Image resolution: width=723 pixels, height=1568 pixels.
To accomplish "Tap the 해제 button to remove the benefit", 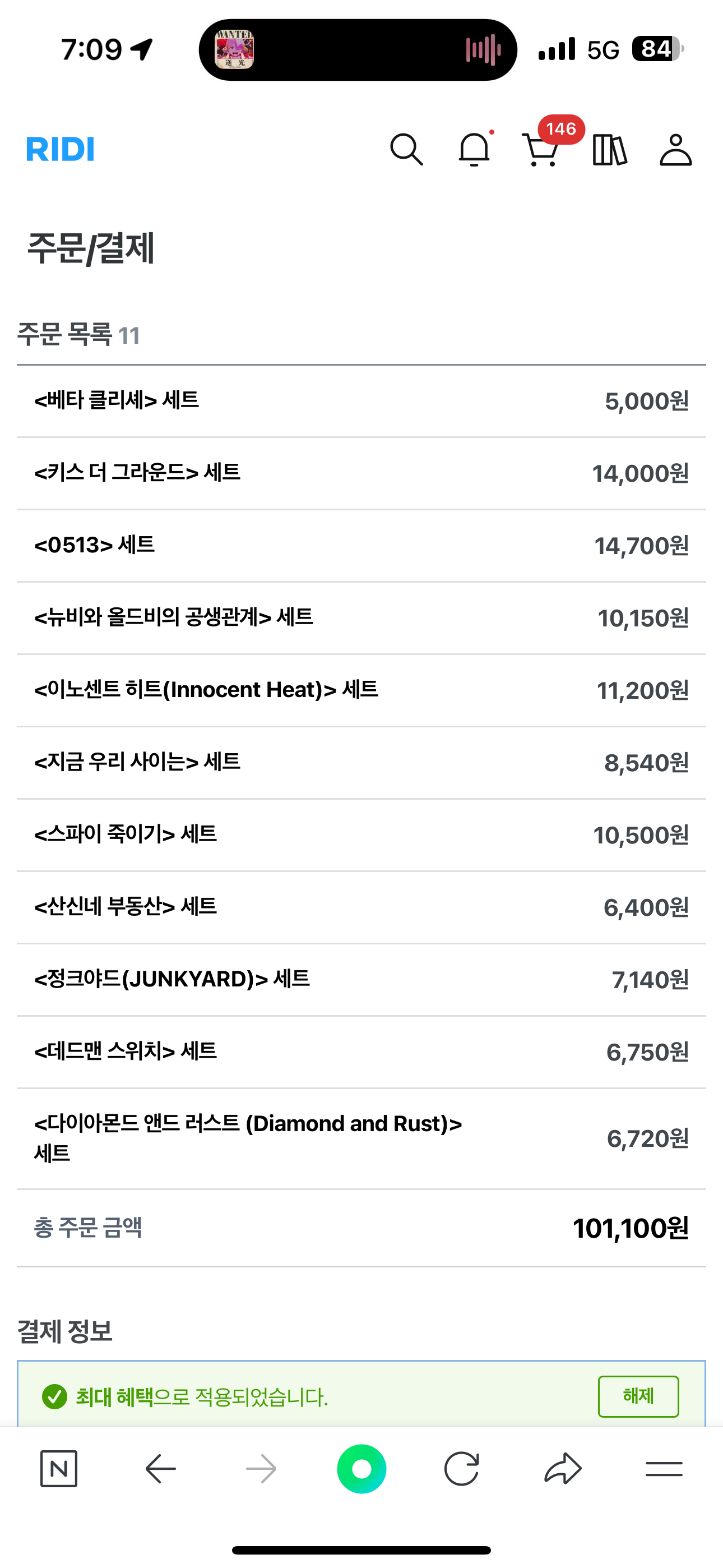I will coord(638,1396).
